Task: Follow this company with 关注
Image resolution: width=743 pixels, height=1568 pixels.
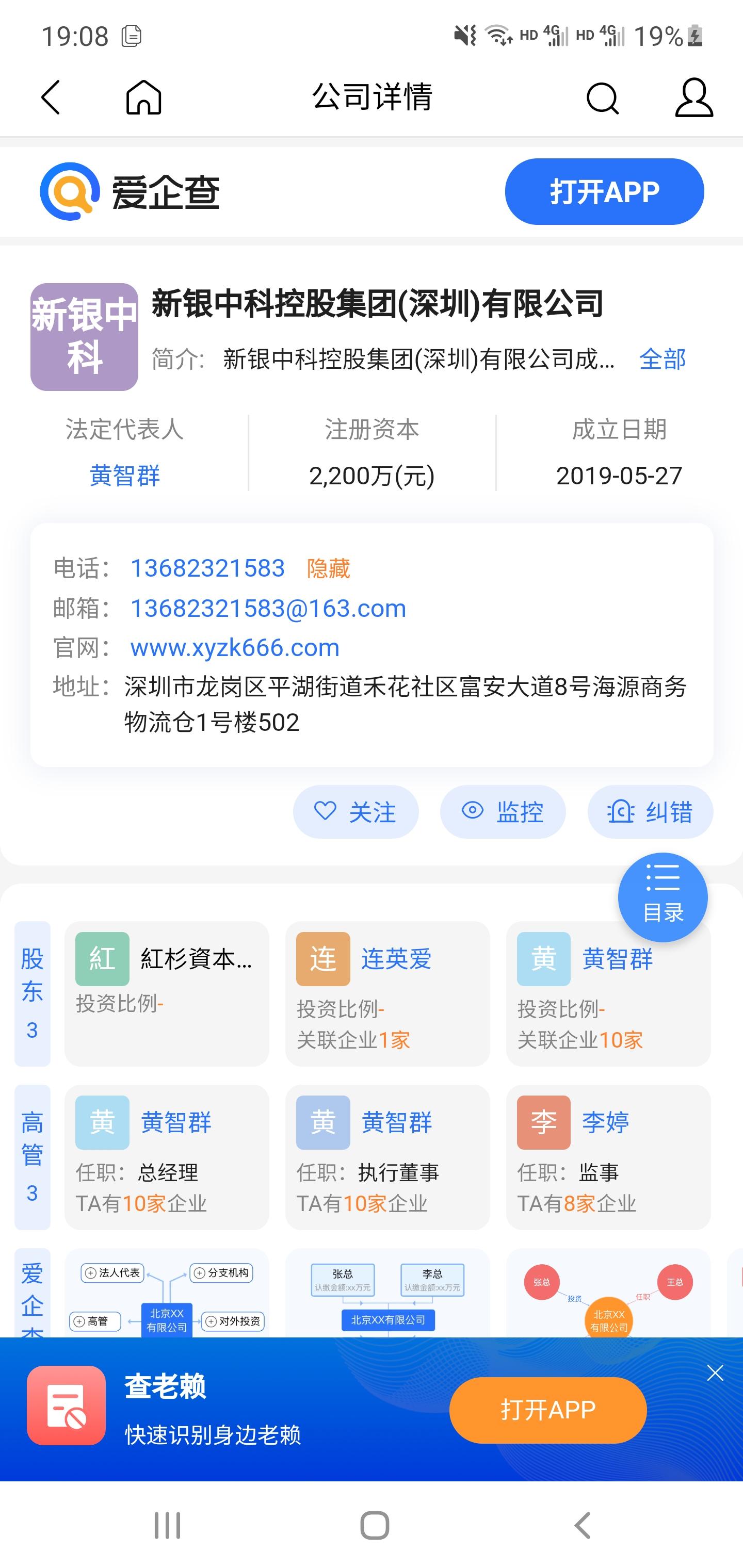Action: [x=356, y=811]
